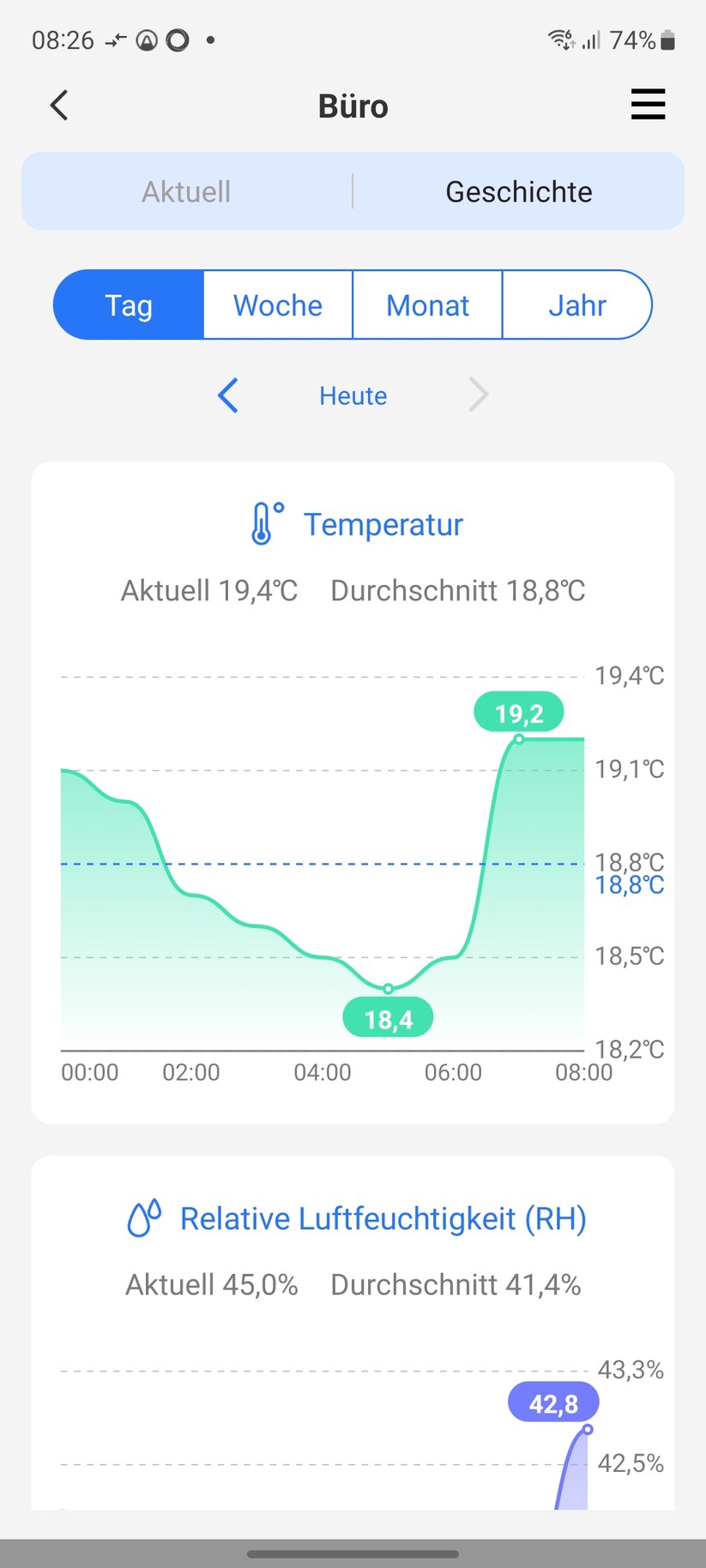Select the Monat range option
This screenshot has width=706, height=1568.
427,305
